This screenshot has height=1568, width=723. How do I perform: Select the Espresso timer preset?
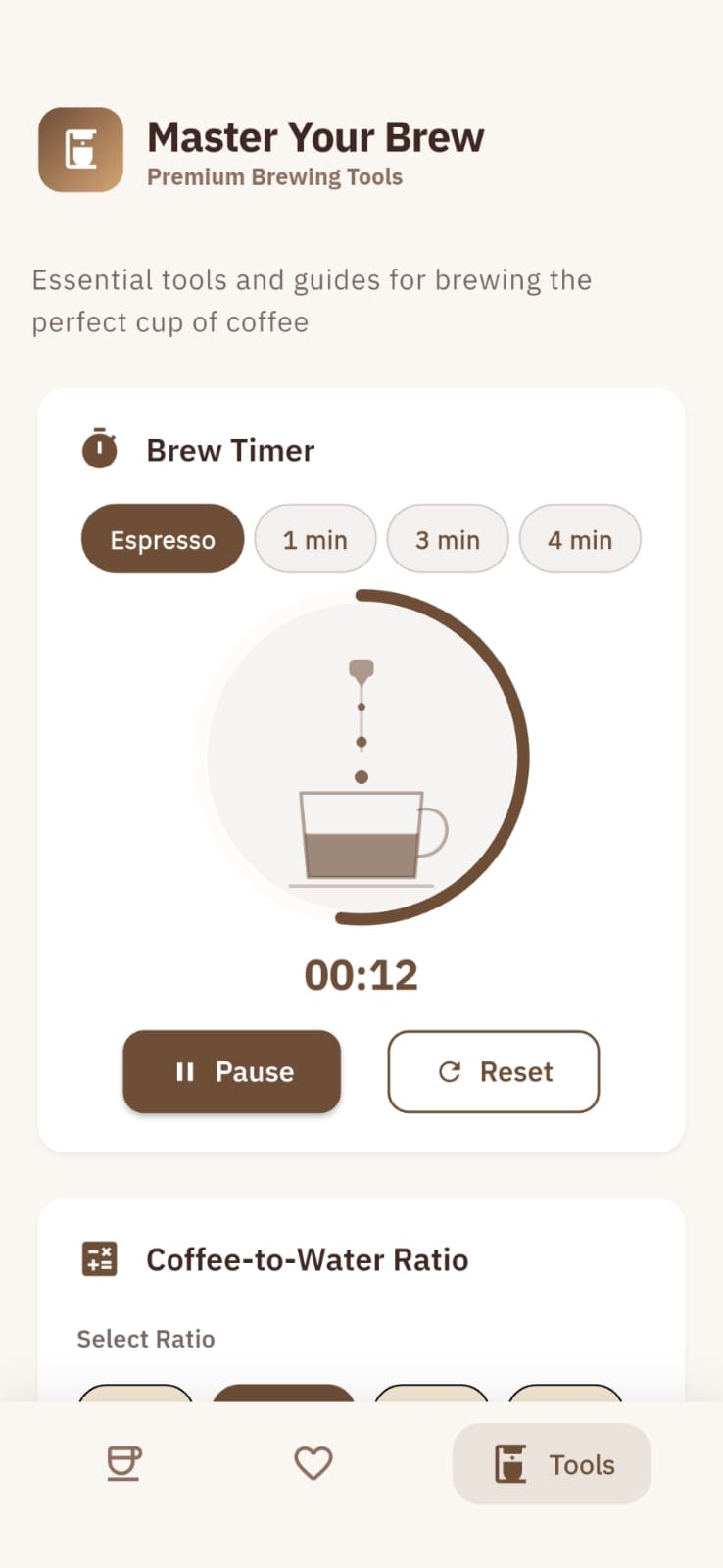[163, 539]
